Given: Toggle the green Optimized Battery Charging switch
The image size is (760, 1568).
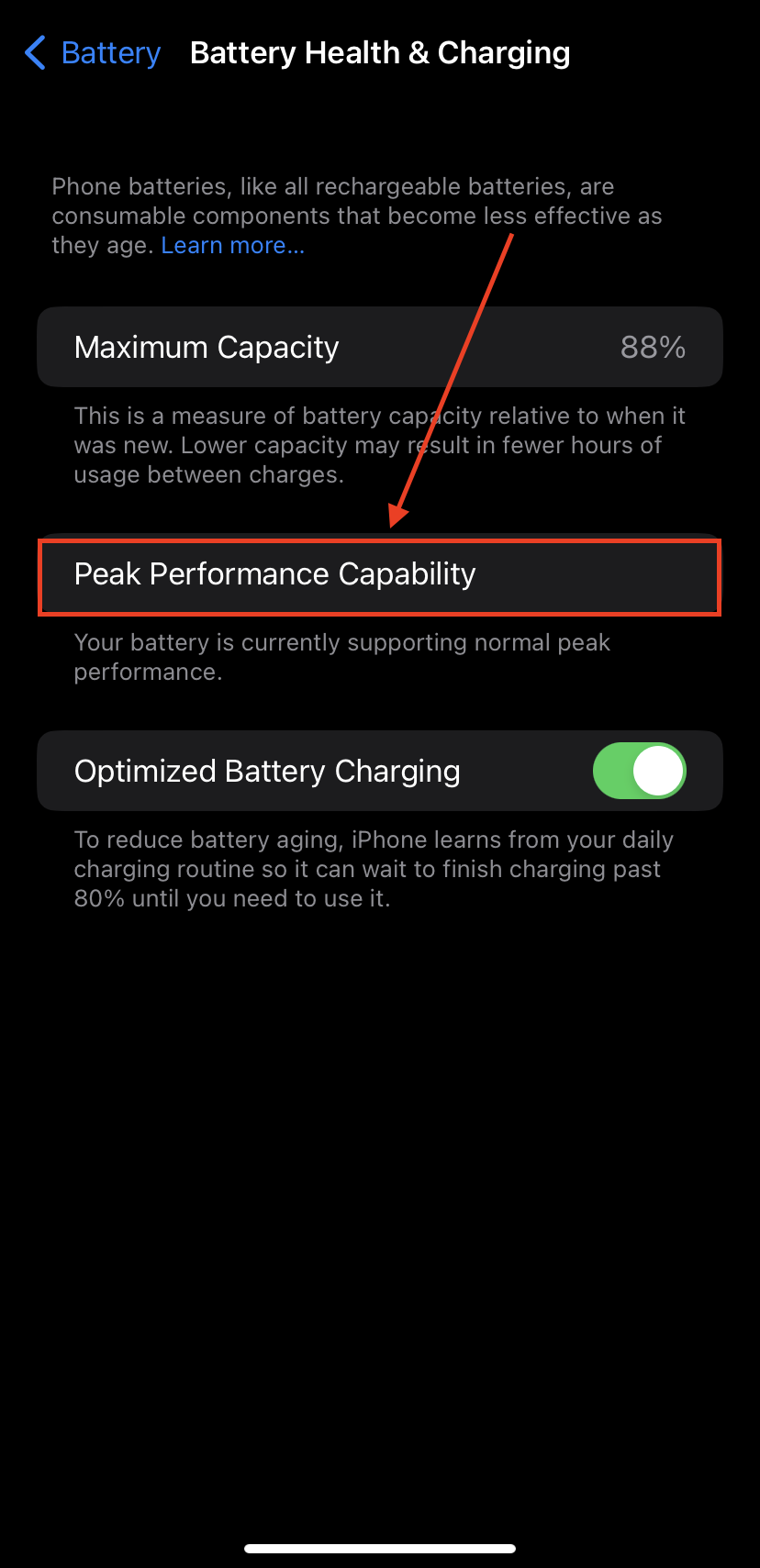Looking at the screenshot, I should (x=639, y=771).
